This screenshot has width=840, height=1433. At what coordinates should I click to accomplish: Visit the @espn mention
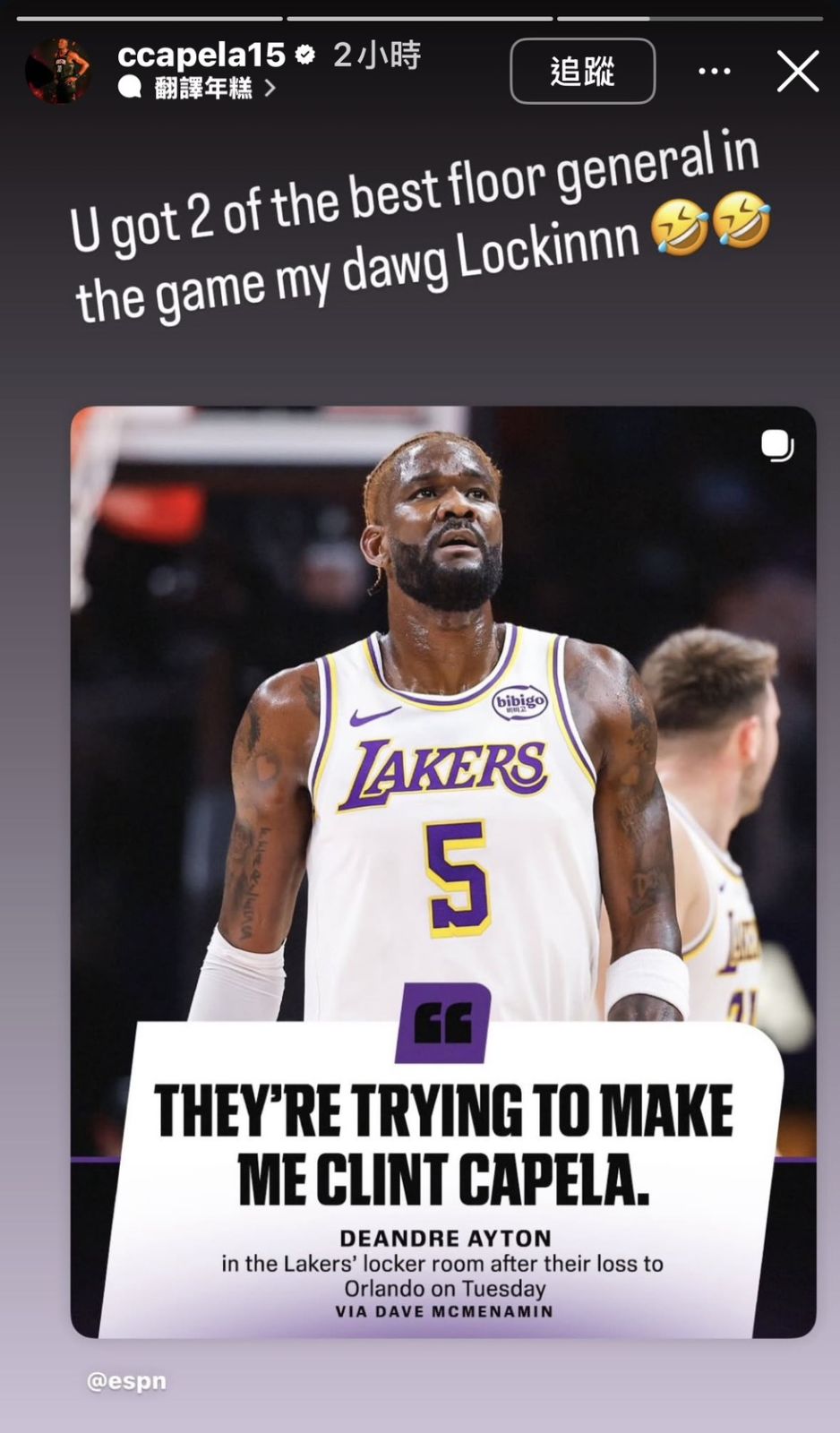tap(126, 1381)
